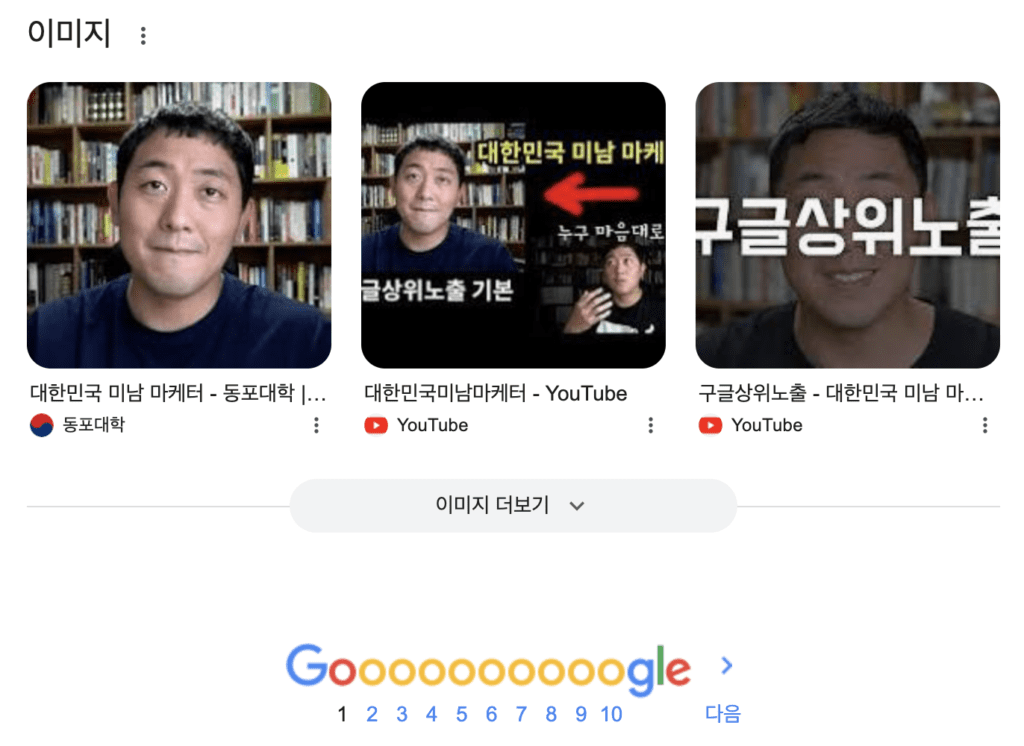Select results page 7
1024x746 pixels.
[521, 714]
